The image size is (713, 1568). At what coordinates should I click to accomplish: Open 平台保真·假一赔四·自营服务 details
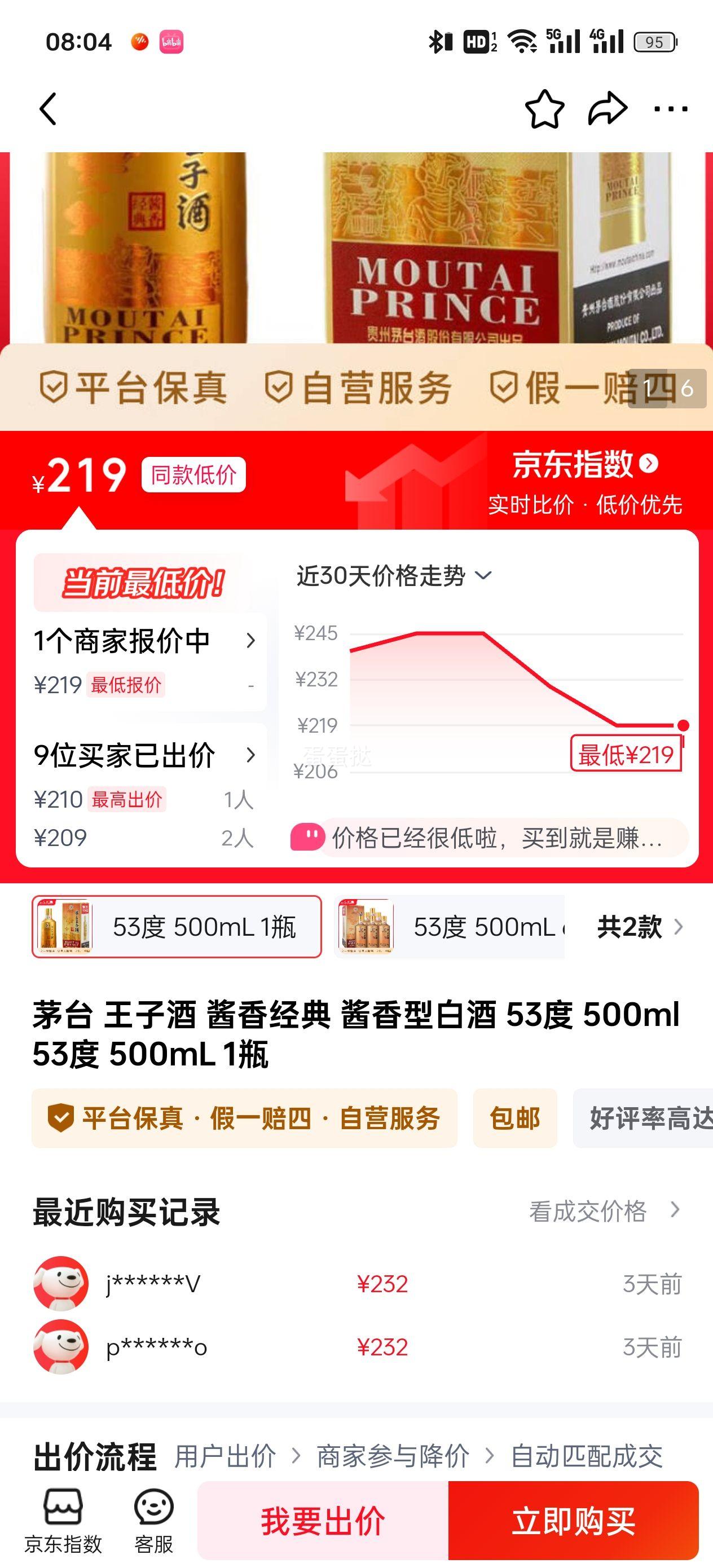pyautogui.click(x=244, y=1118)
